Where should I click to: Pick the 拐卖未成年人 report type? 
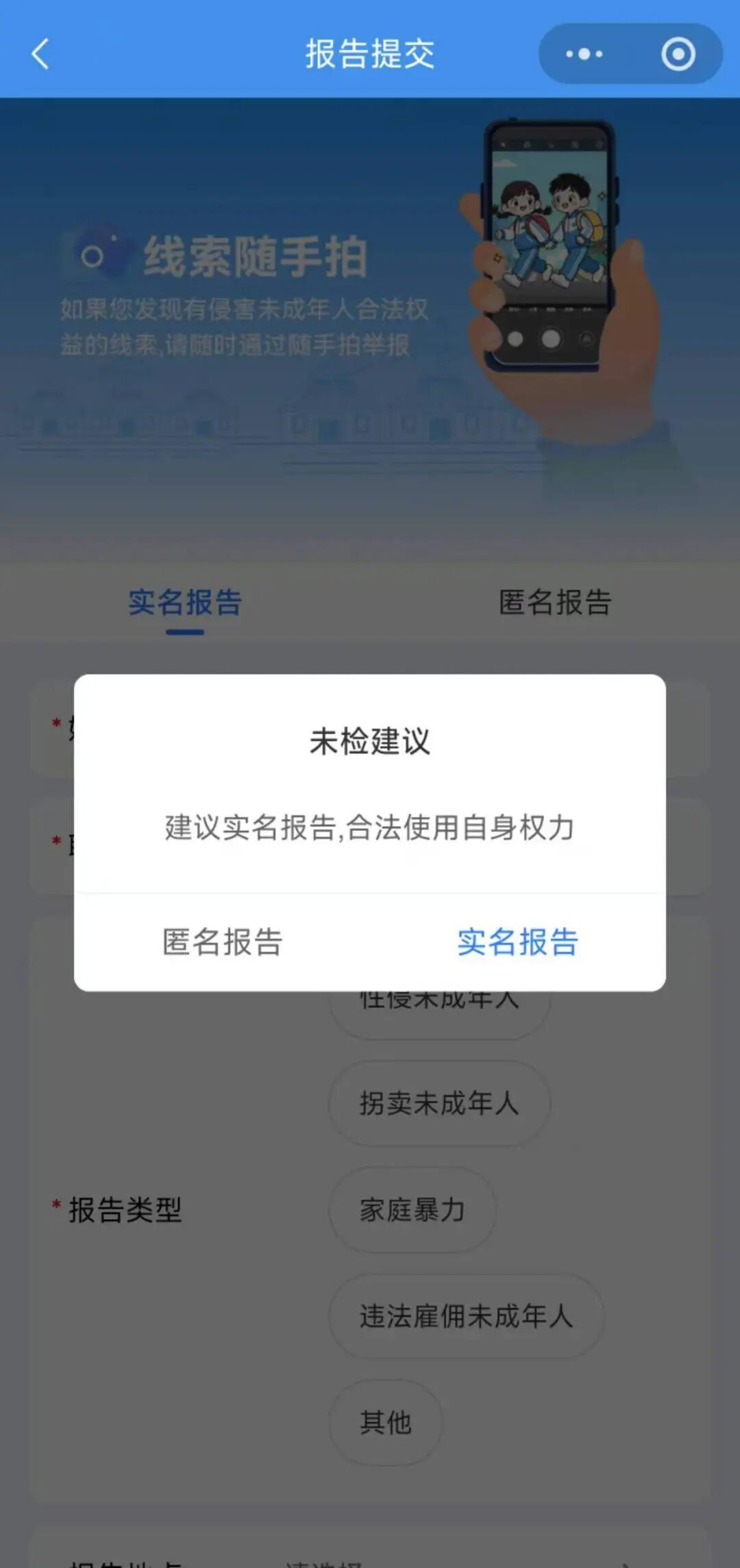pyautogui.click(x=439, y=1103)
